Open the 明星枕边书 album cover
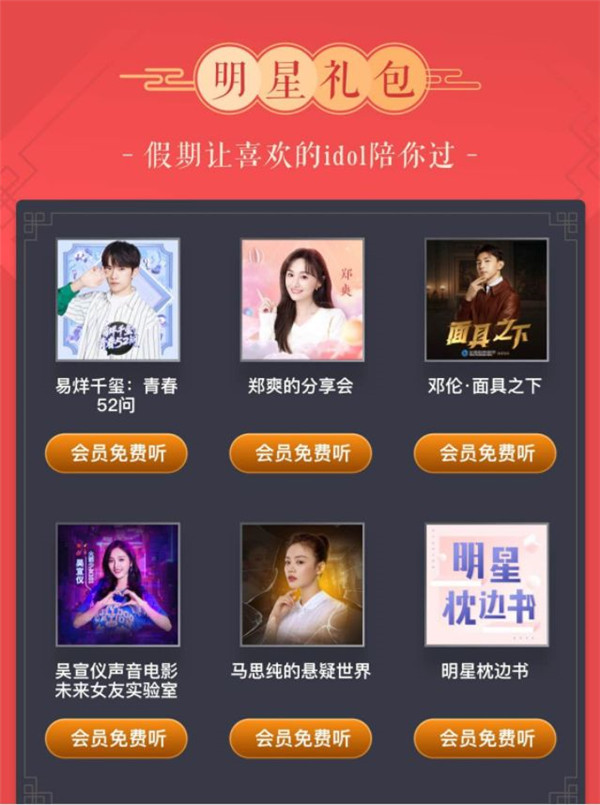Viewport: 600px width, 805px height. click(x=486, y=584)
